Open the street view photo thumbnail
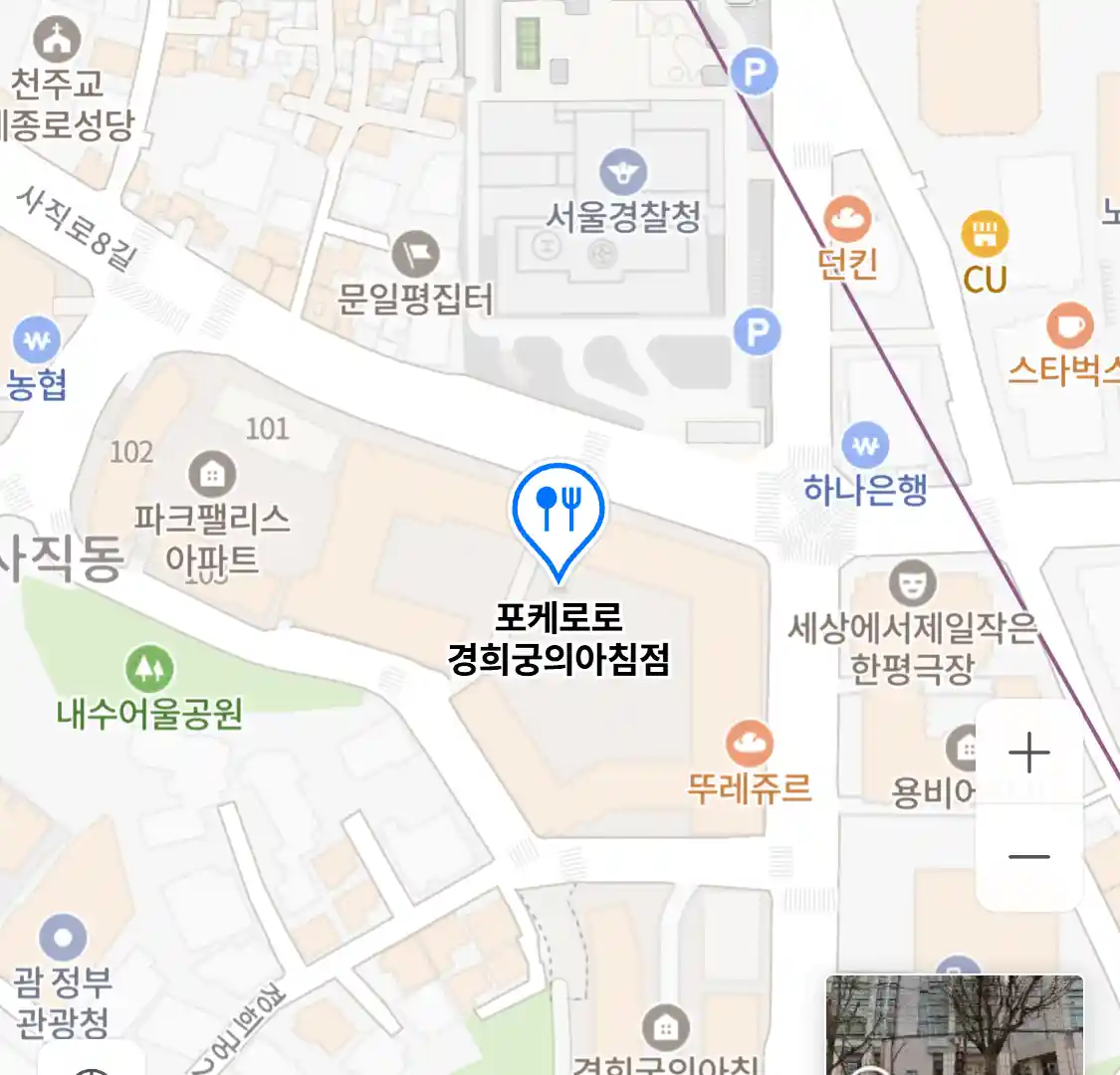 tap(954, 1025)
